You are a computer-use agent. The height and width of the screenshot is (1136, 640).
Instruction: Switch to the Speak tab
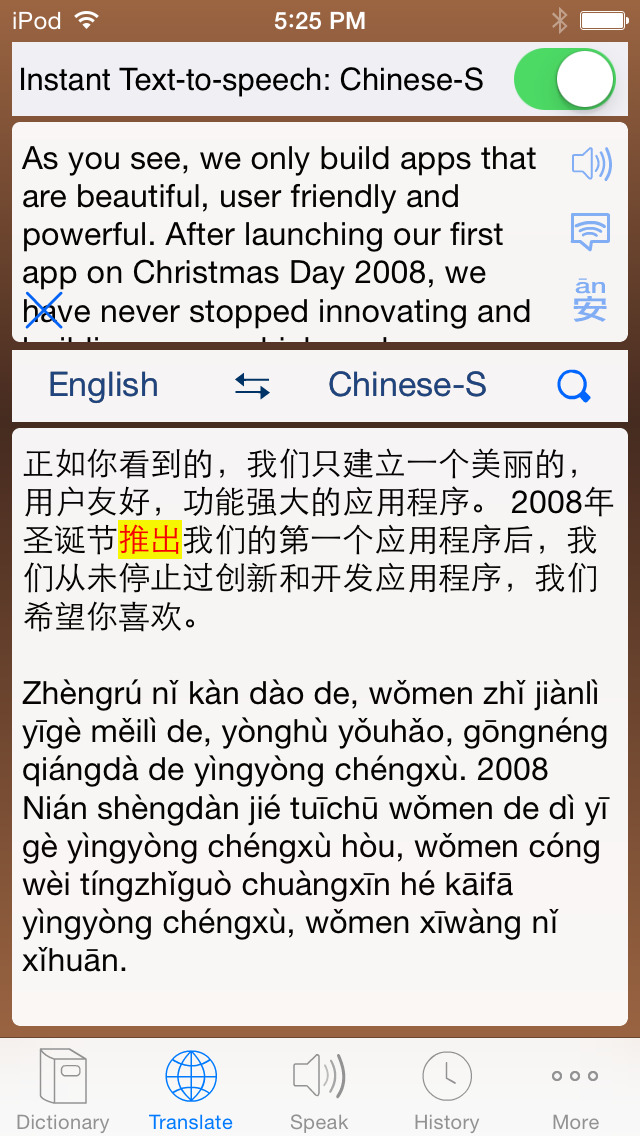click(x=319, y=1090)
